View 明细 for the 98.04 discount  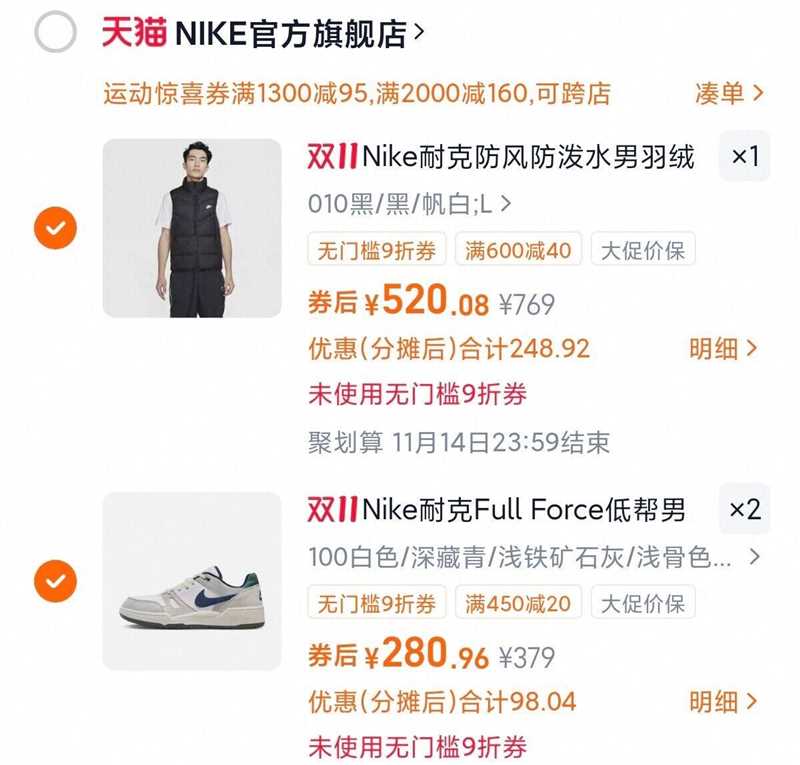[723, 702]
